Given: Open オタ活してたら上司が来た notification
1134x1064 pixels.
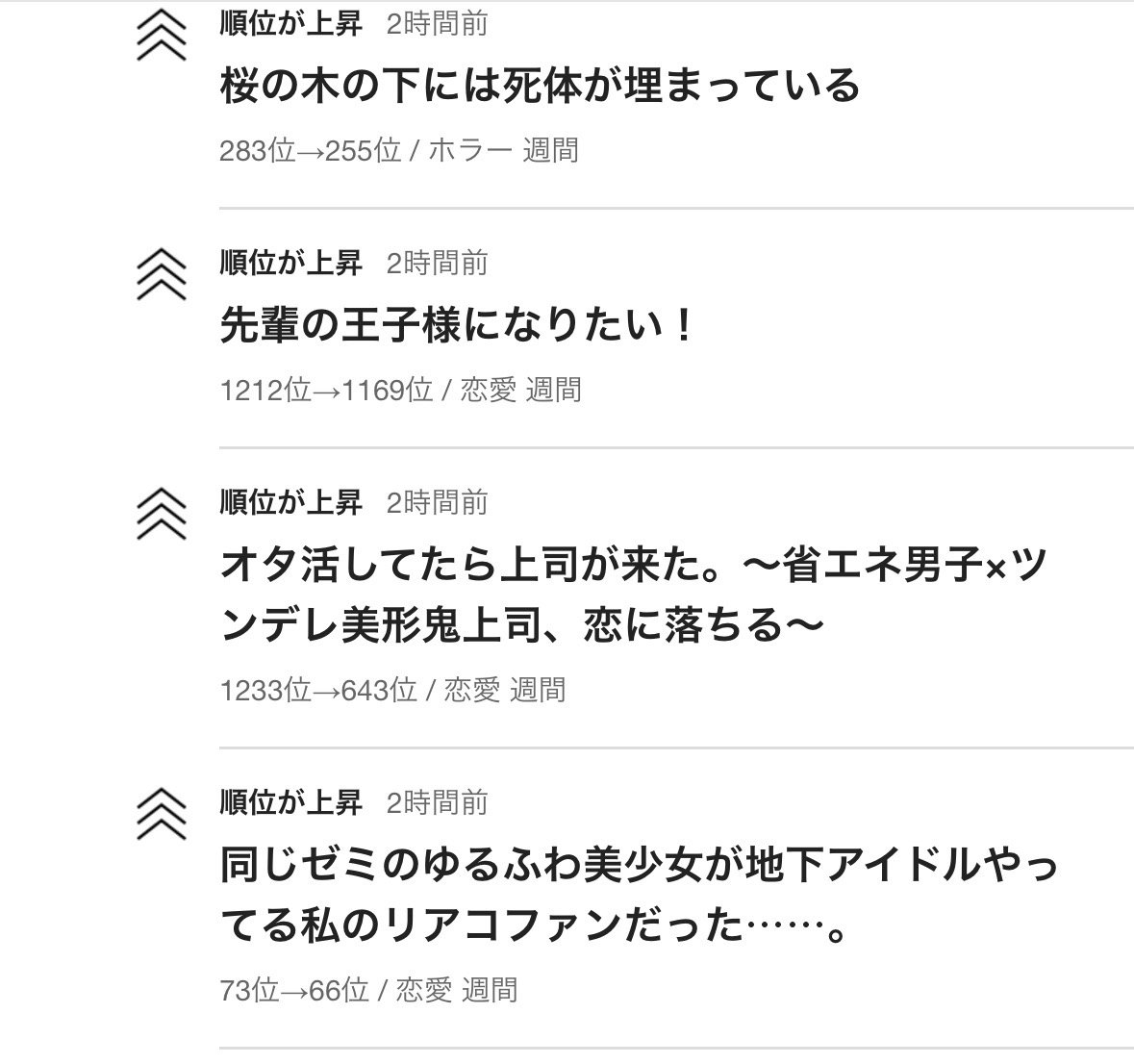Looking at the screenshot, I should tap(632, 596).
